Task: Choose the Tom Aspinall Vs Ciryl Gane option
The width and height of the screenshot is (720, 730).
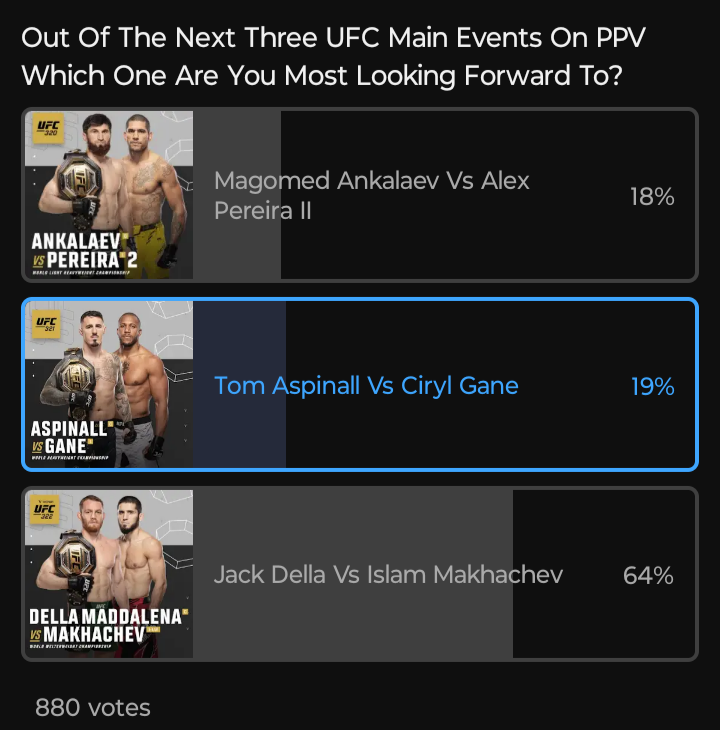Action: click(366, 385)
